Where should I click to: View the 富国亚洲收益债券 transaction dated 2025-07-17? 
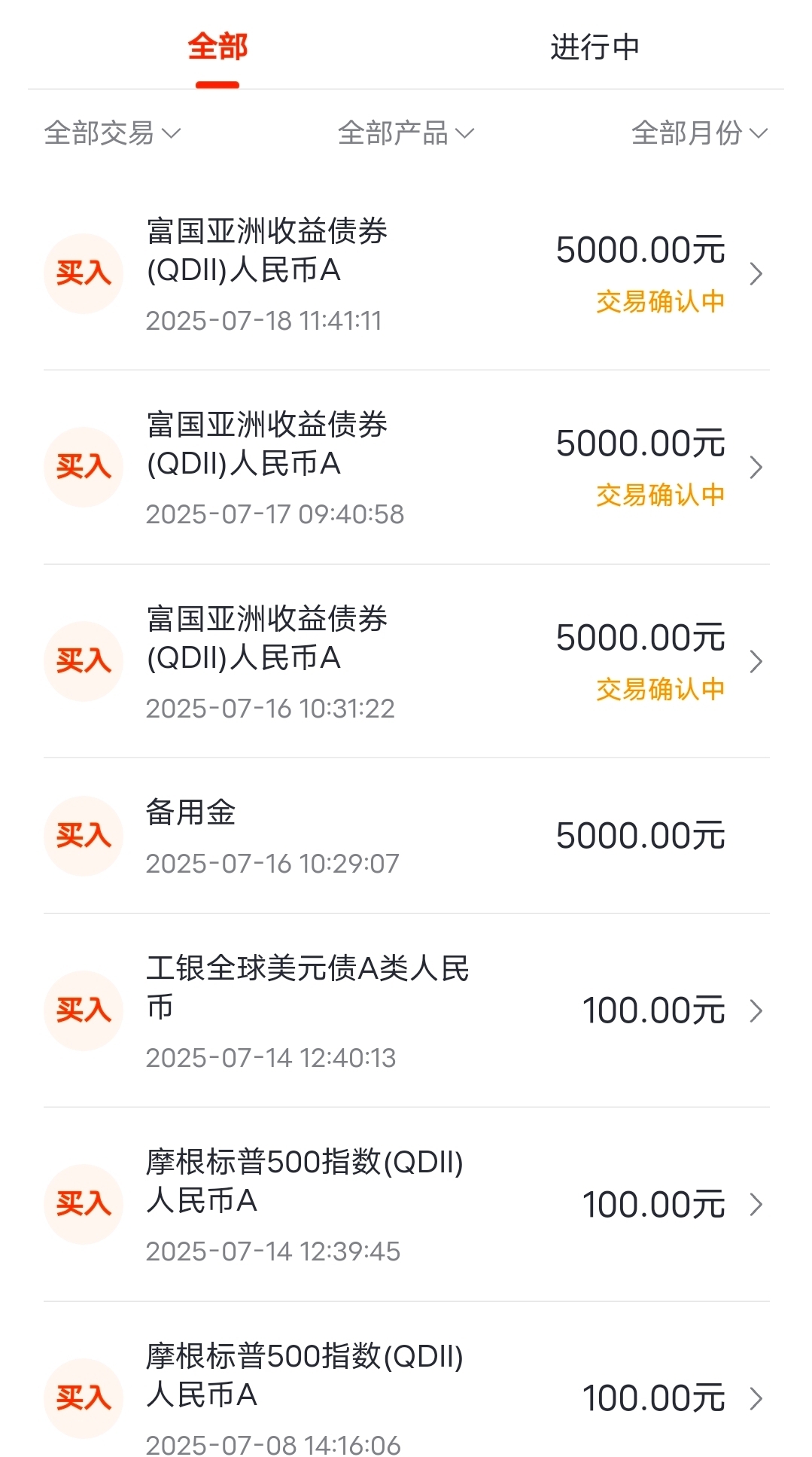coord(406,468)
